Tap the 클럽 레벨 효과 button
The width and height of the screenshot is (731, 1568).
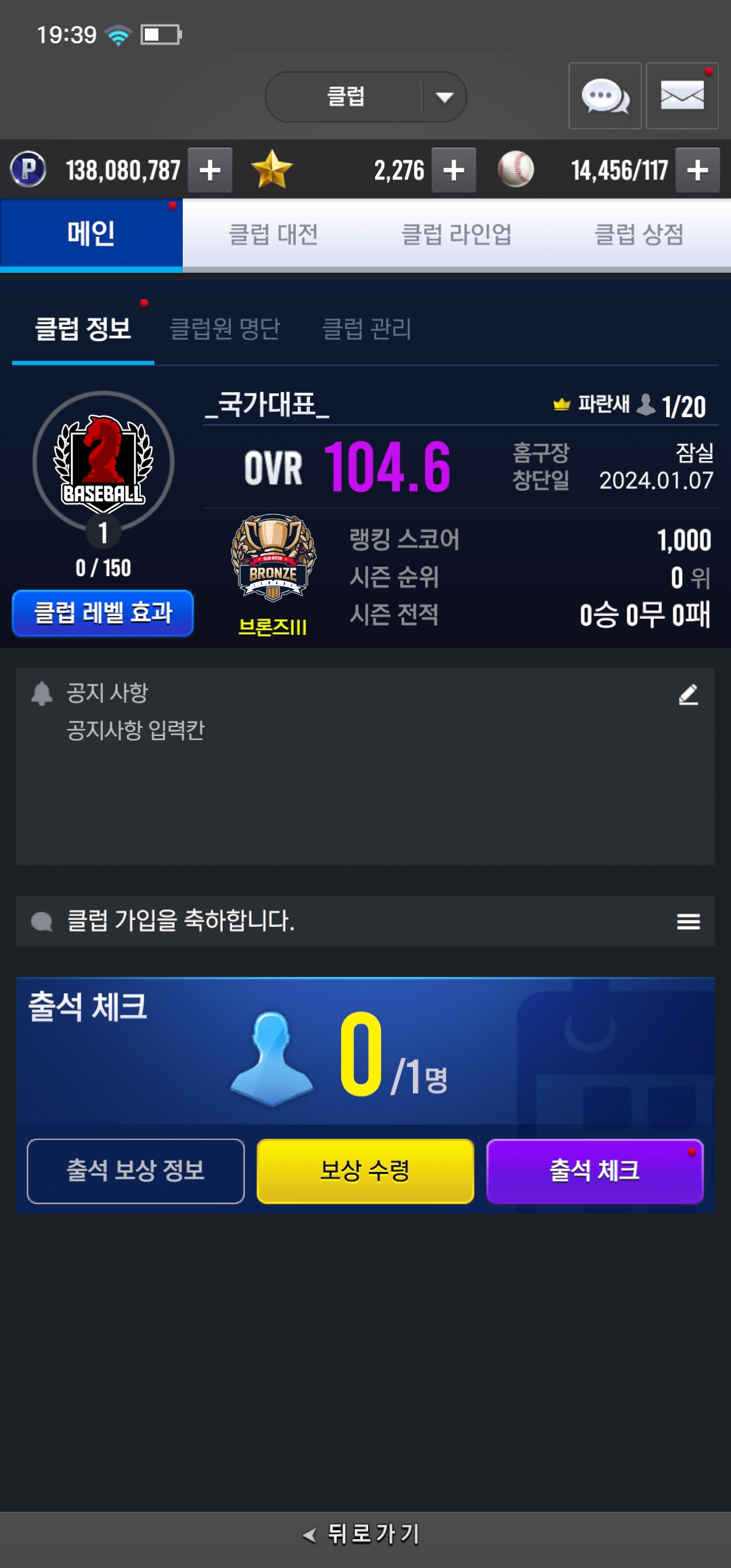[103, 613]
